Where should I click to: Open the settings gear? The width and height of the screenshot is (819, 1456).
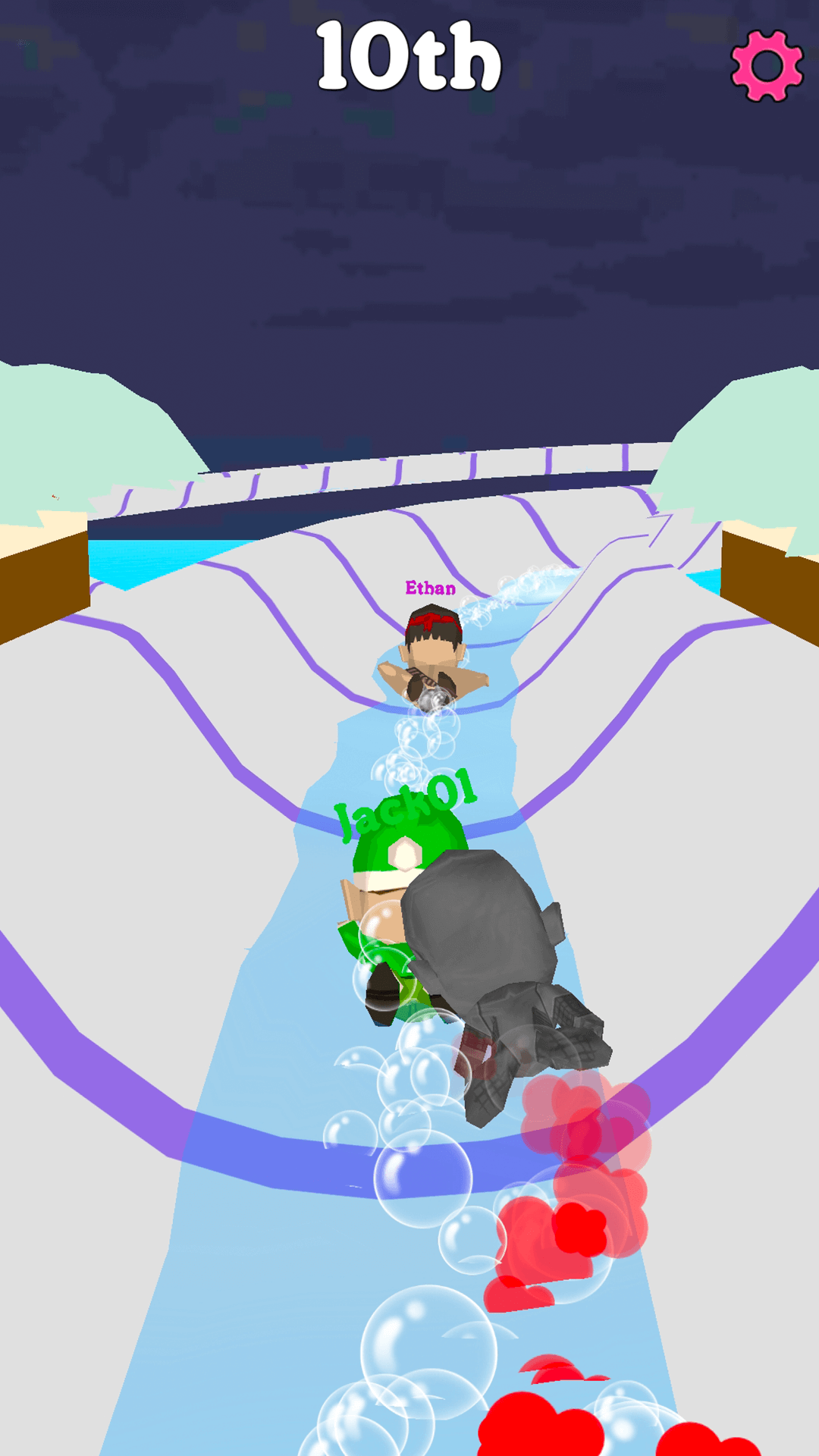coord(766,66)
